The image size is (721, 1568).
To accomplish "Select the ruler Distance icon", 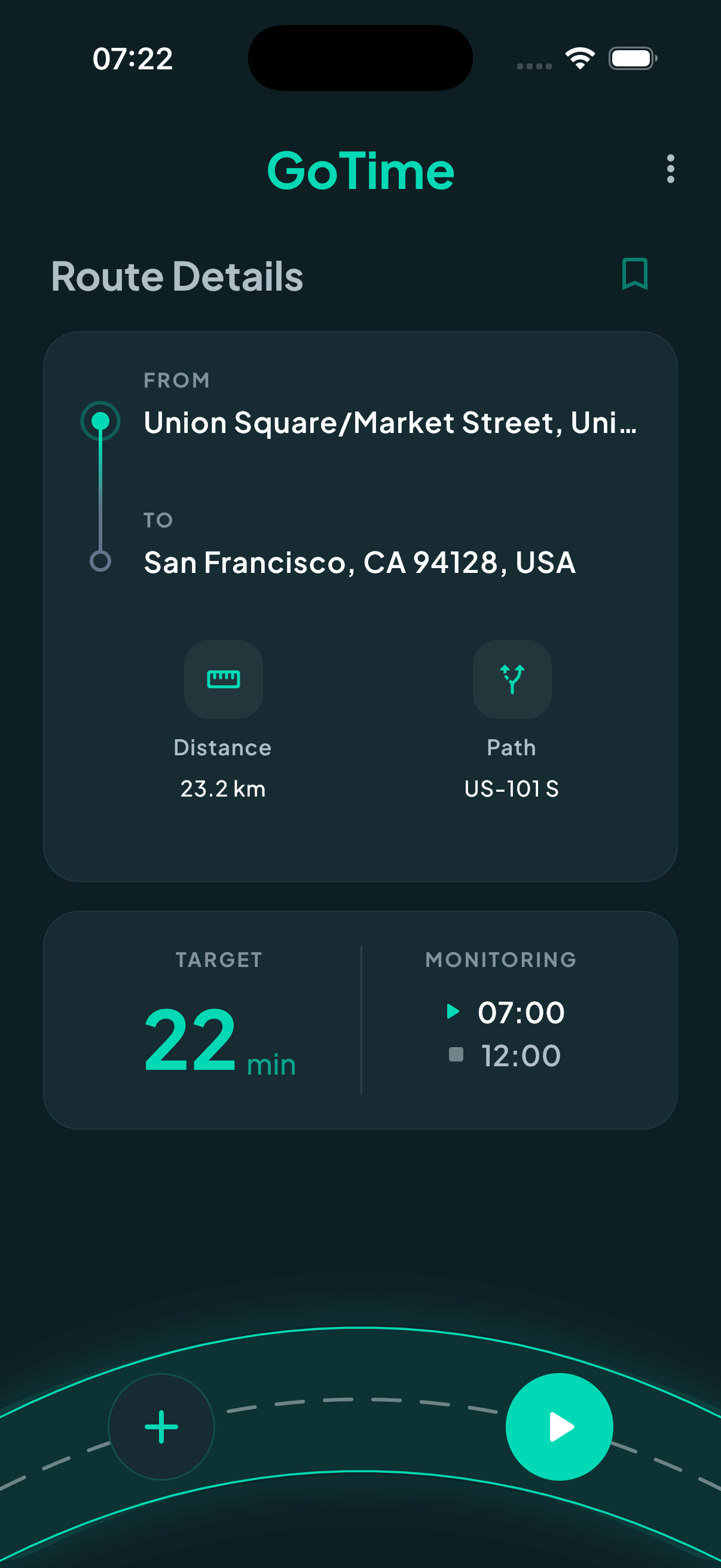I will (222, 680).
